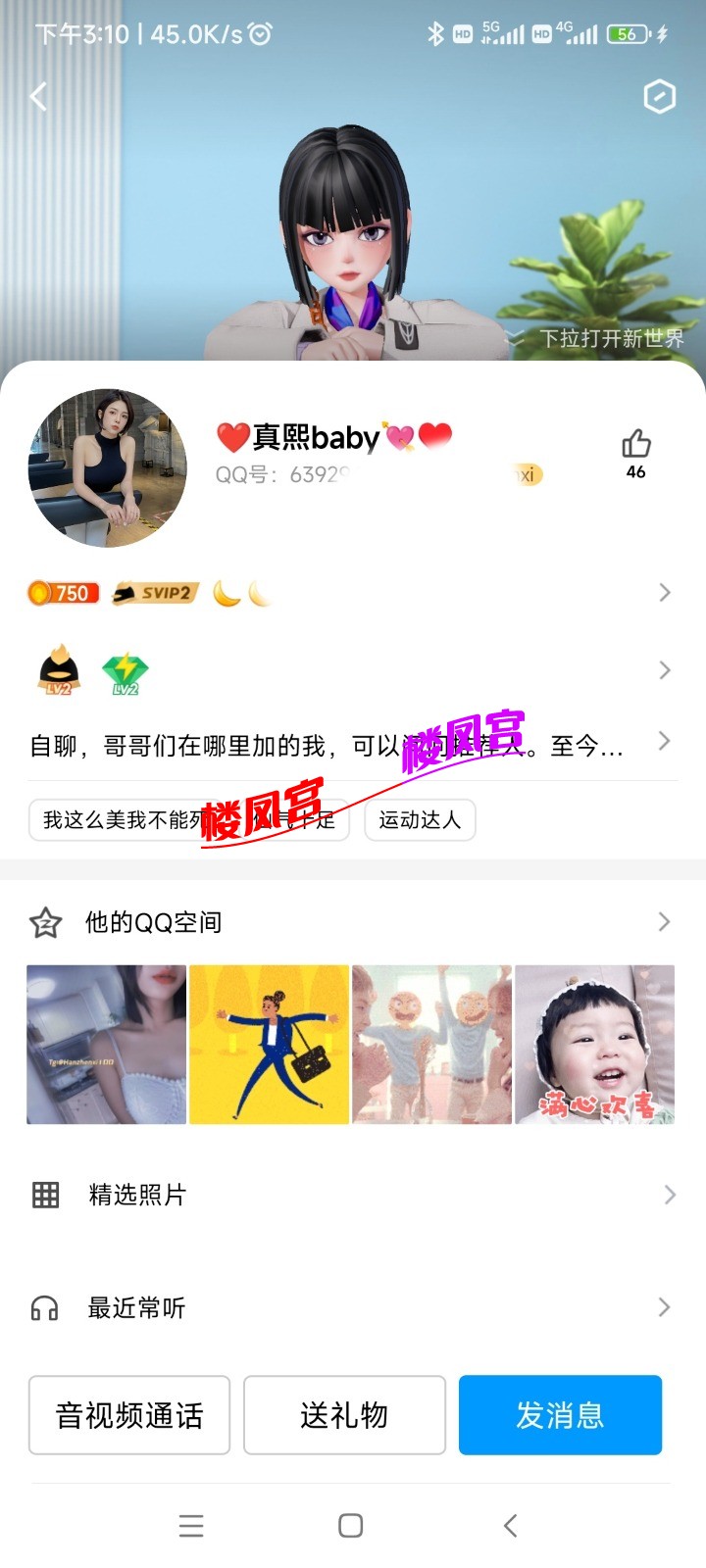Tap the system home button
This screenshot has height=1568, width=706.
point(350,1525)
